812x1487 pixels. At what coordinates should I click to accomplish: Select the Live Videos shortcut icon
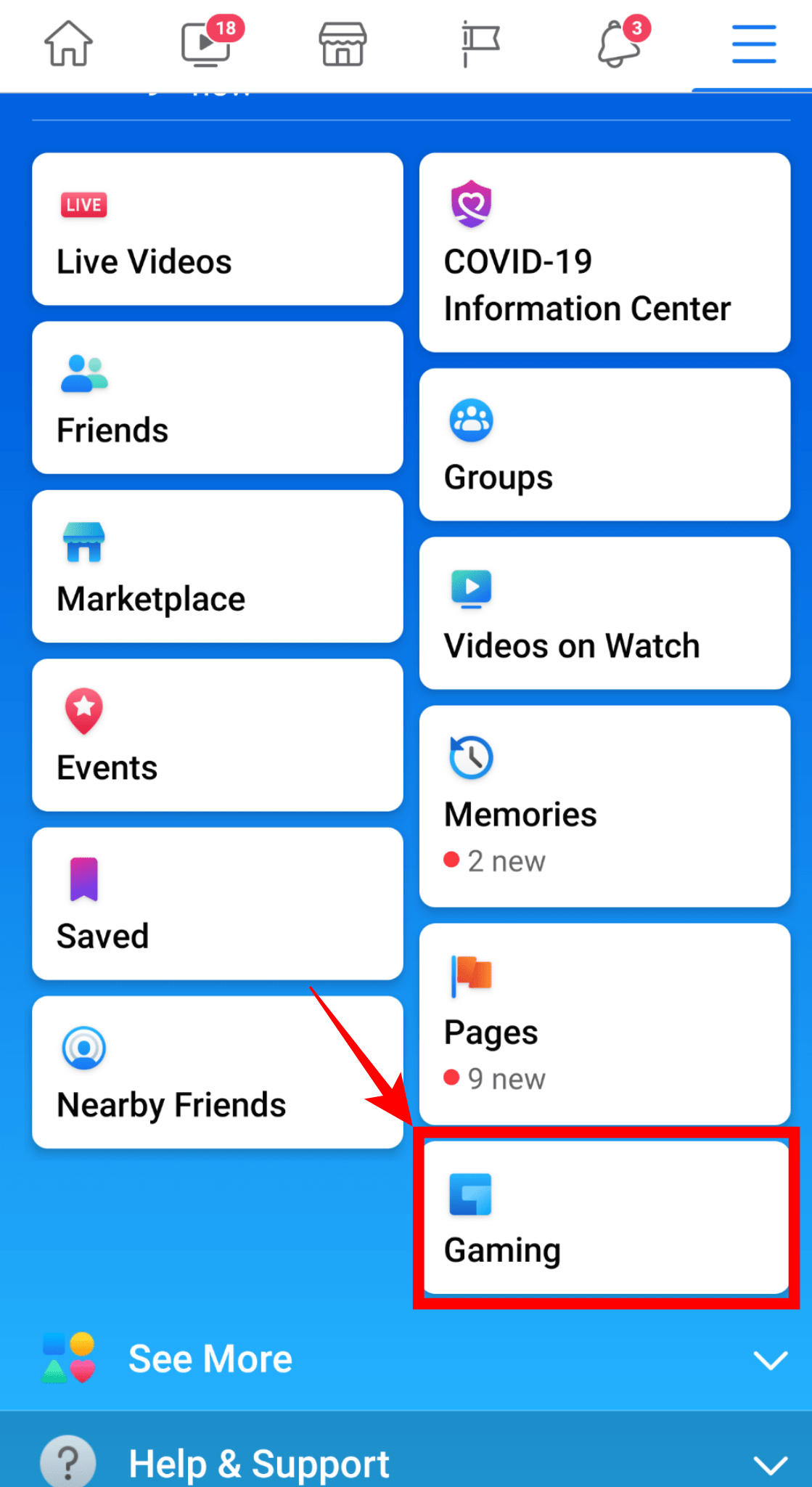(x=83, y=205)
